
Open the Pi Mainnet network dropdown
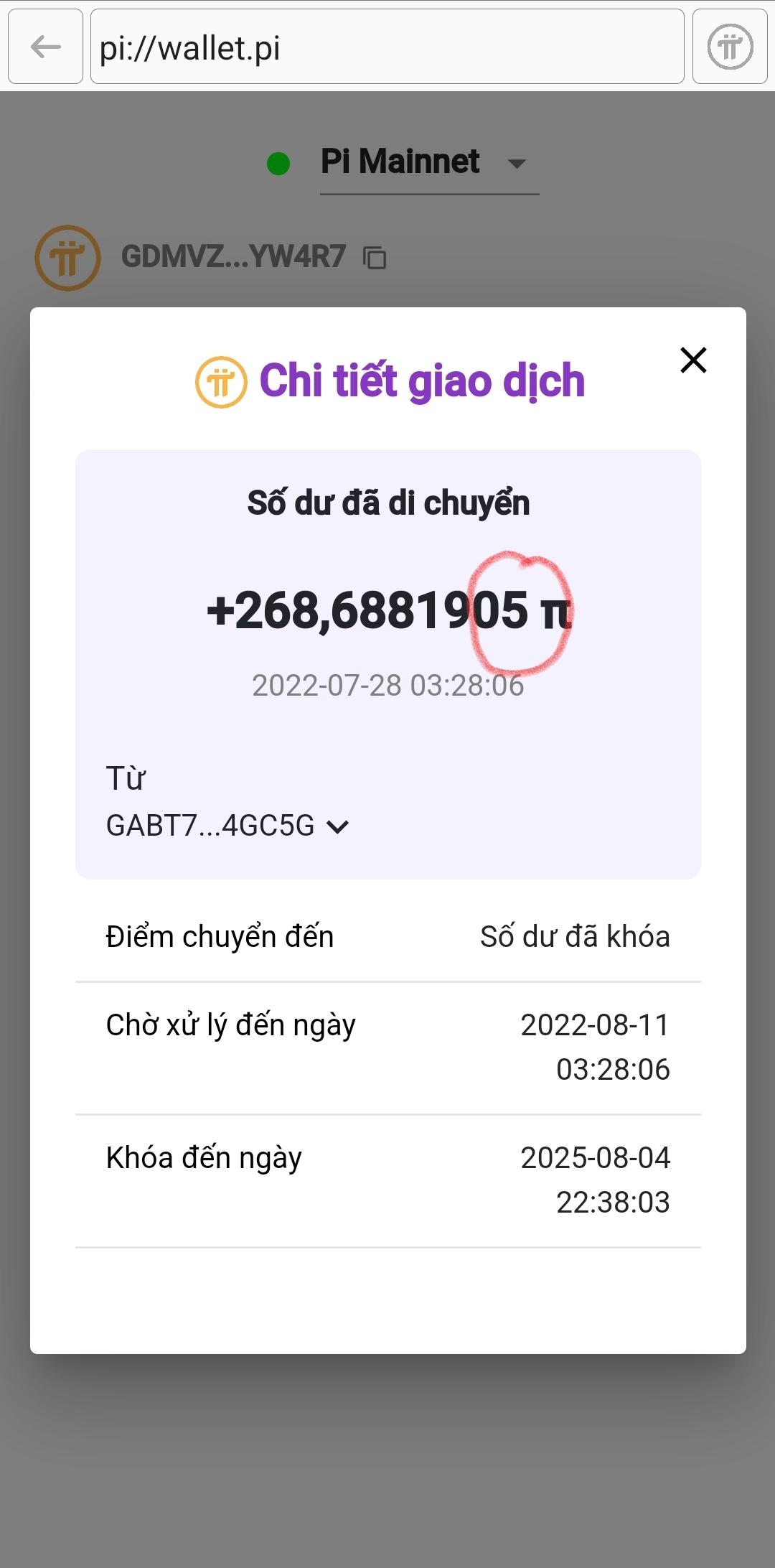point(428,163)
